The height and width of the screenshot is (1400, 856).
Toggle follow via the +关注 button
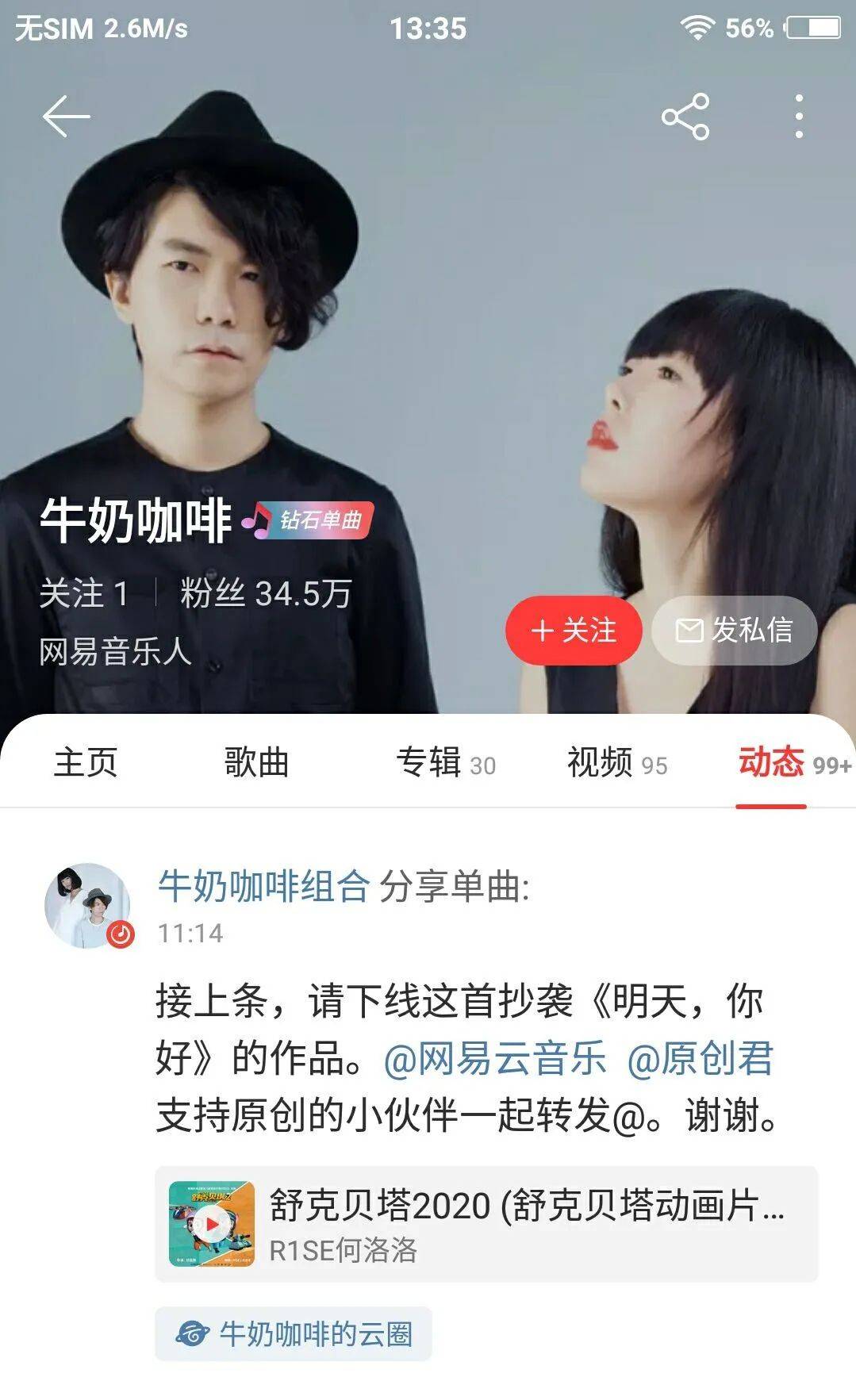(575, 629)
